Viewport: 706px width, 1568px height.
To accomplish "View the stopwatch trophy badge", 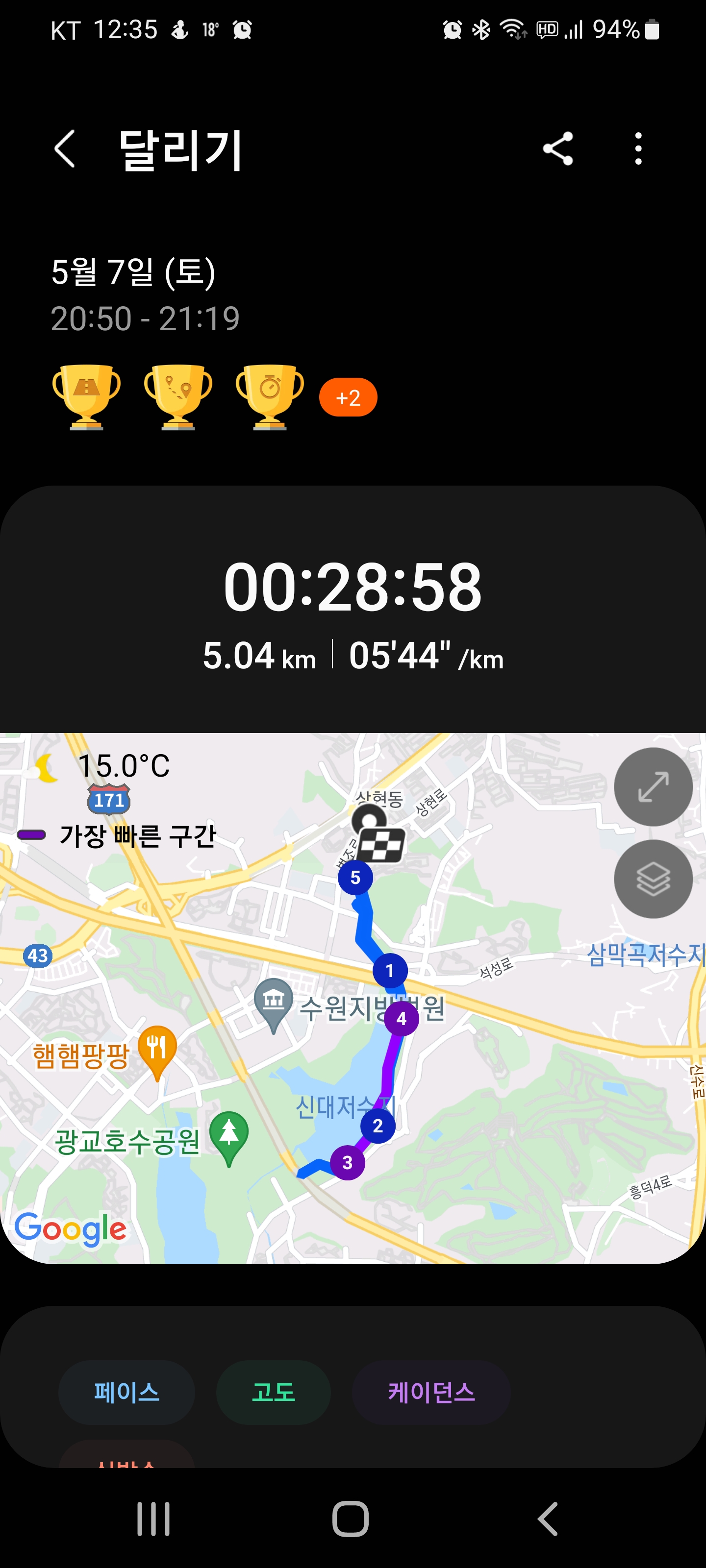I will tap(269, 397).
